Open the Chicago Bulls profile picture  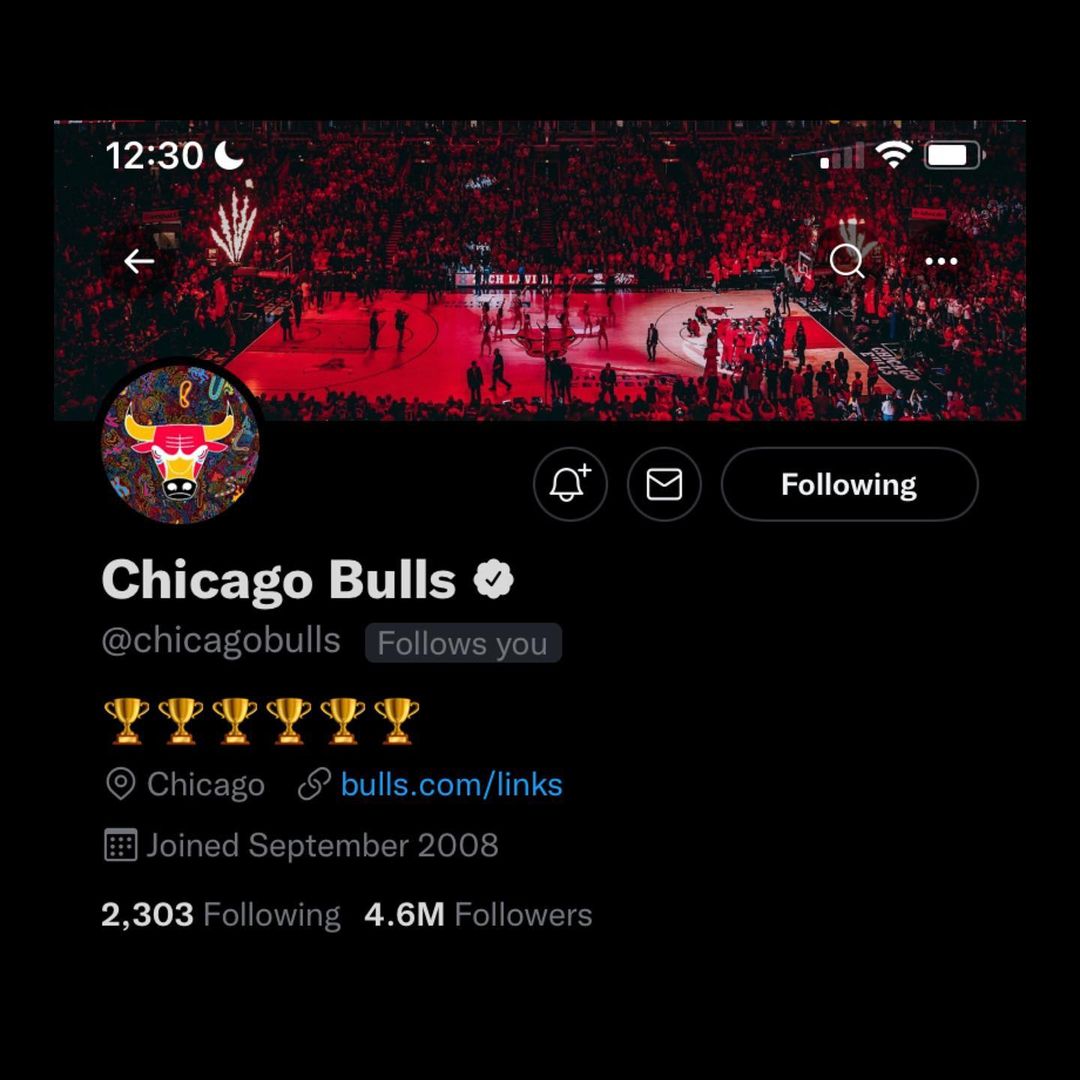(180, 444)
